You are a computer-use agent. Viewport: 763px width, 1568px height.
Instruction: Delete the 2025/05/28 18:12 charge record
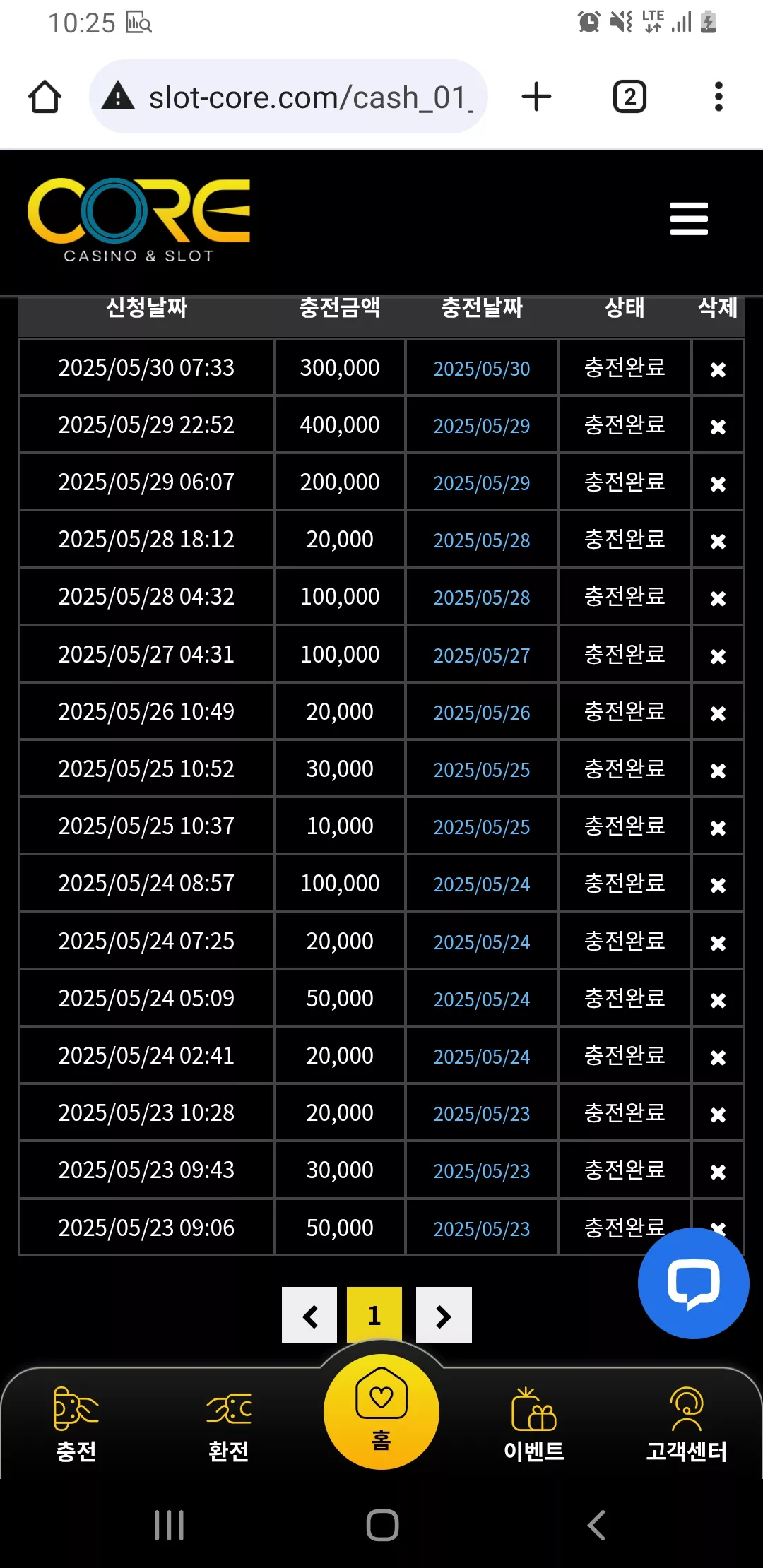[x=718, y=541]
